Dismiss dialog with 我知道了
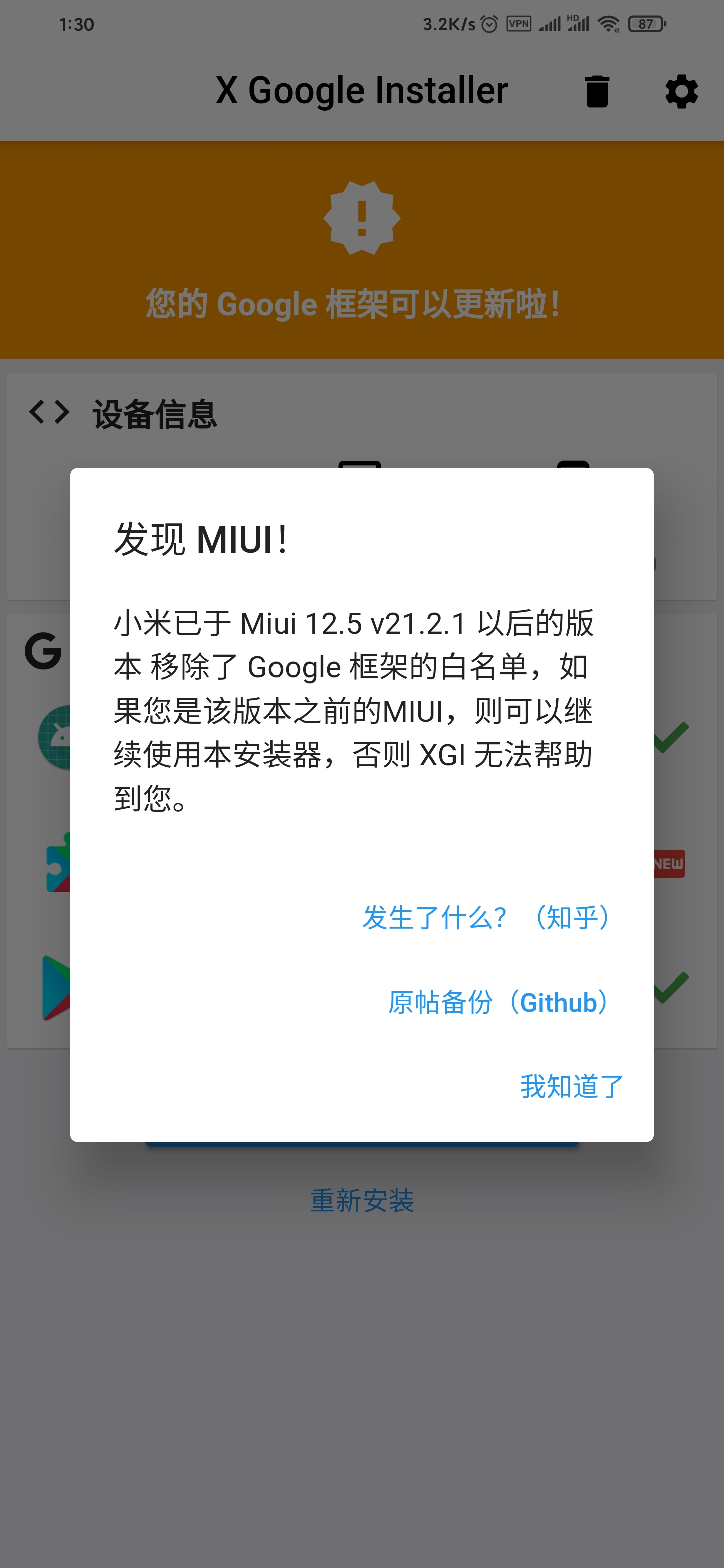The height and width of the screenshot is (1568, 724). tap(571, 1087)
